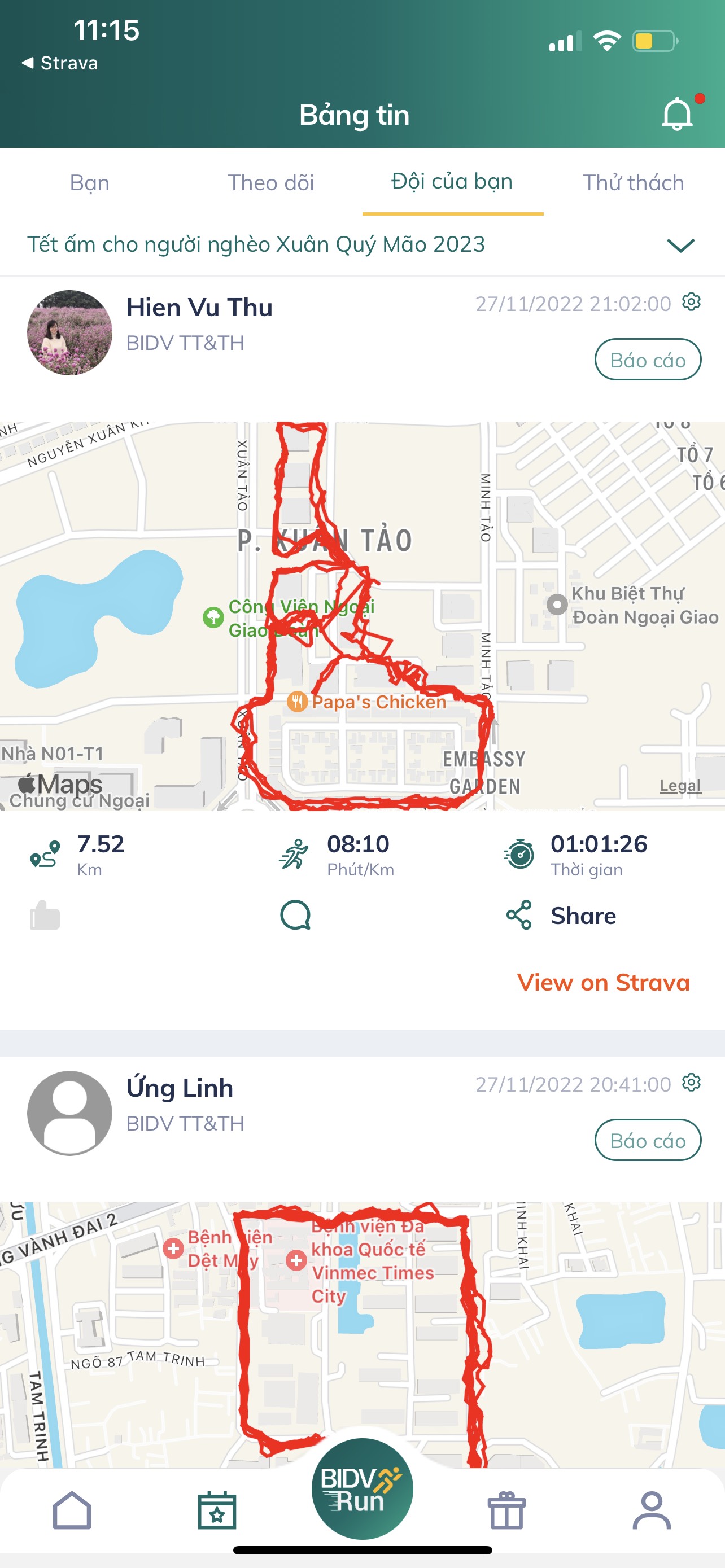725x1568 pixels.
Task: Open Hien Vu Thu's profile picture
Action: tap(69, 332)
